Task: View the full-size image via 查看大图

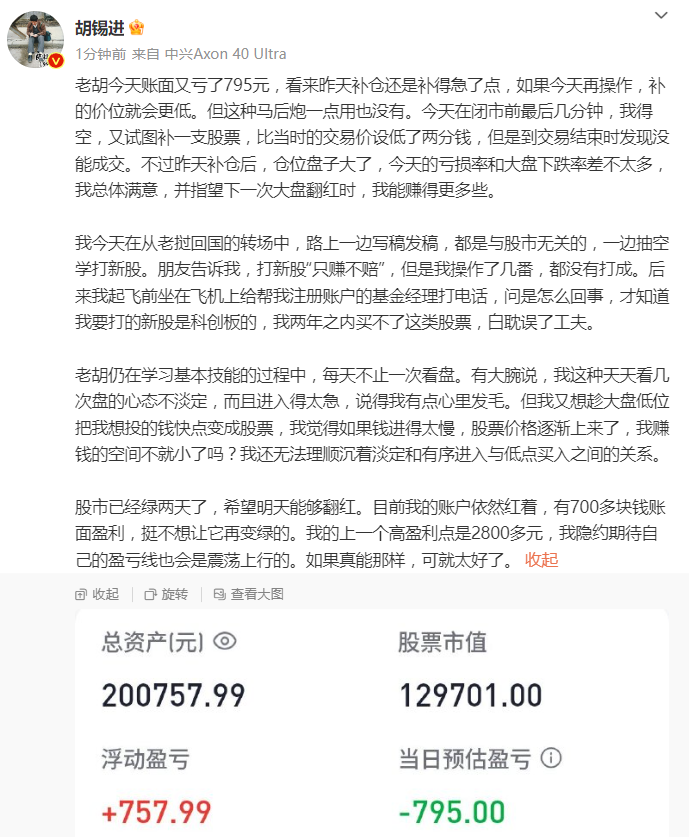Action: [248, 593]
